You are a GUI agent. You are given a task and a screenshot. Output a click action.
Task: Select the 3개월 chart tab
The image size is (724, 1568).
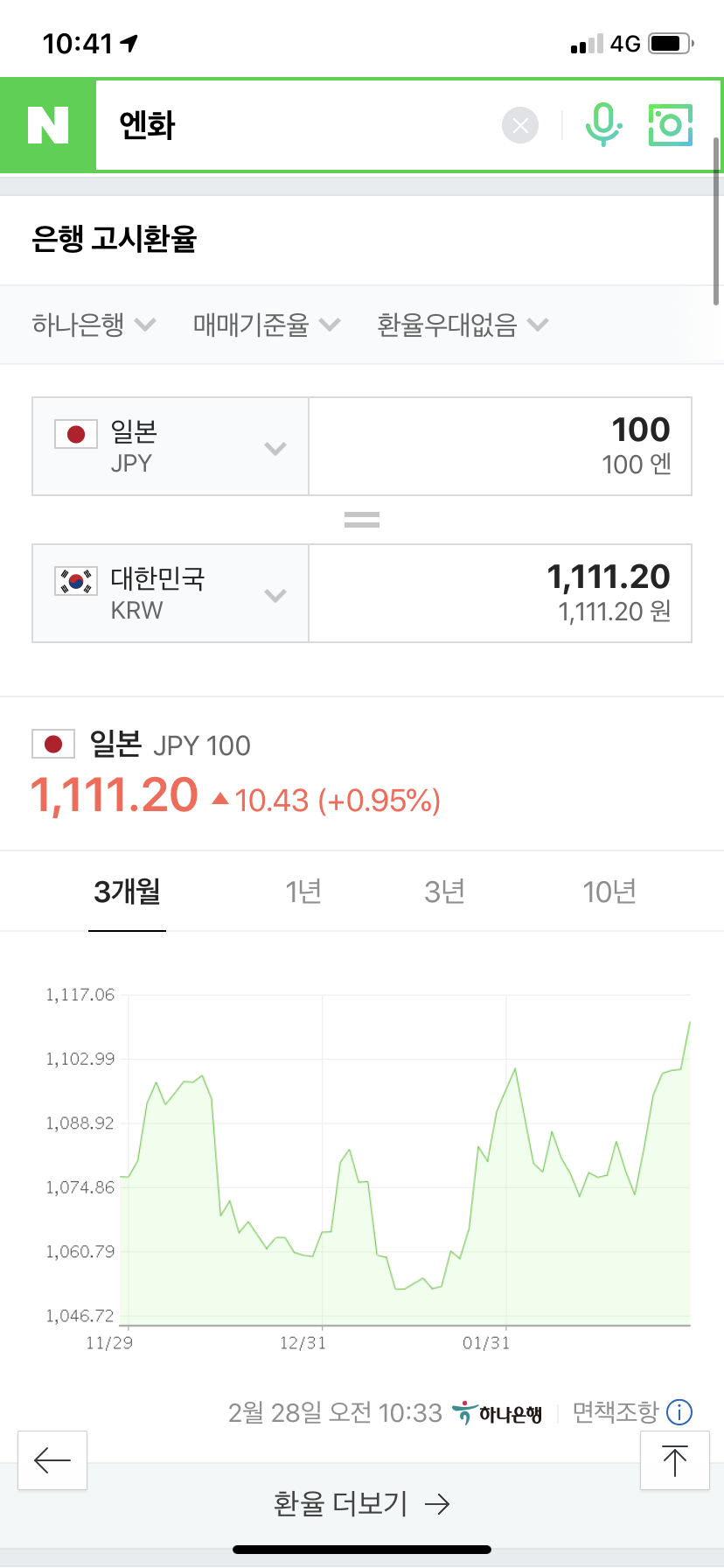click(128, 892)
